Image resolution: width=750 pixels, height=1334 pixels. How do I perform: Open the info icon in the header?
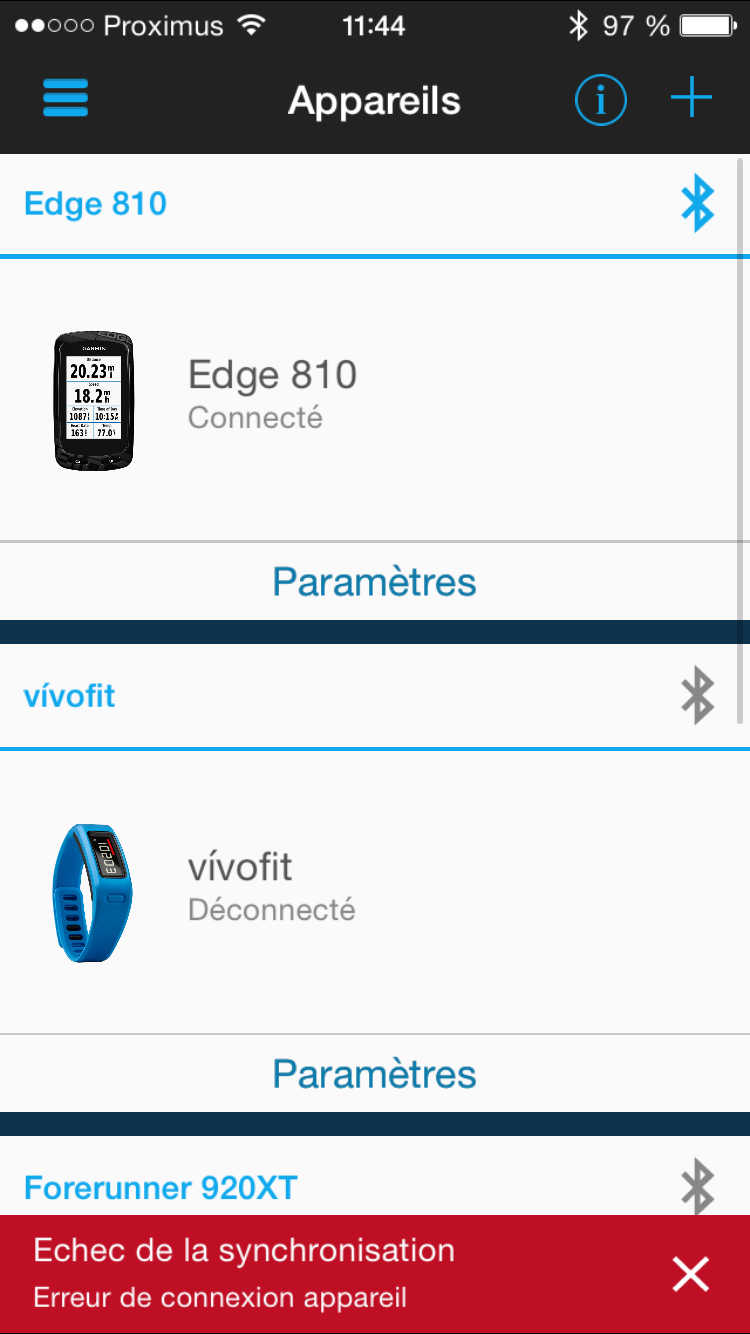pos(600,100)
